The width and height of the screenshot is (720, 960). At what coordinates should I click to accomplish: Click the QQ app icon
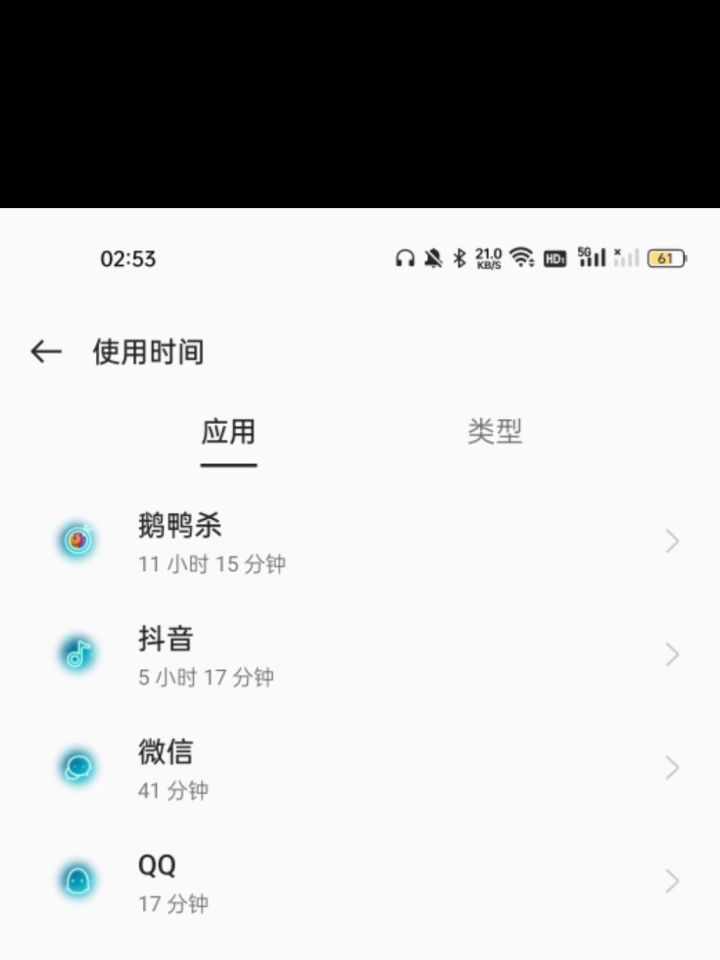coord(77,880)
